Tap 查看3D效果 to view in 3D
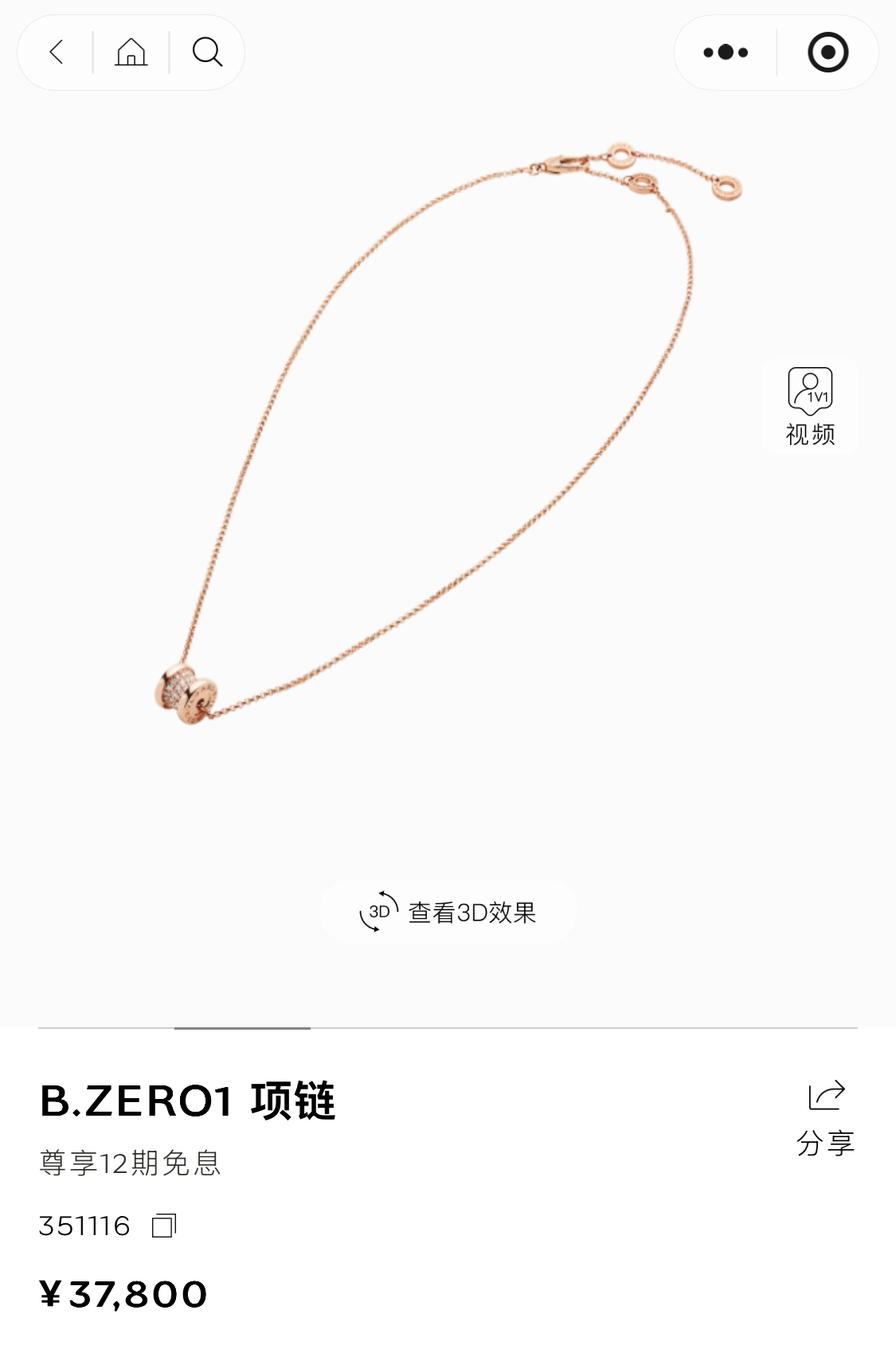This screenshot has height=1349, width=896. click(448, 912)
